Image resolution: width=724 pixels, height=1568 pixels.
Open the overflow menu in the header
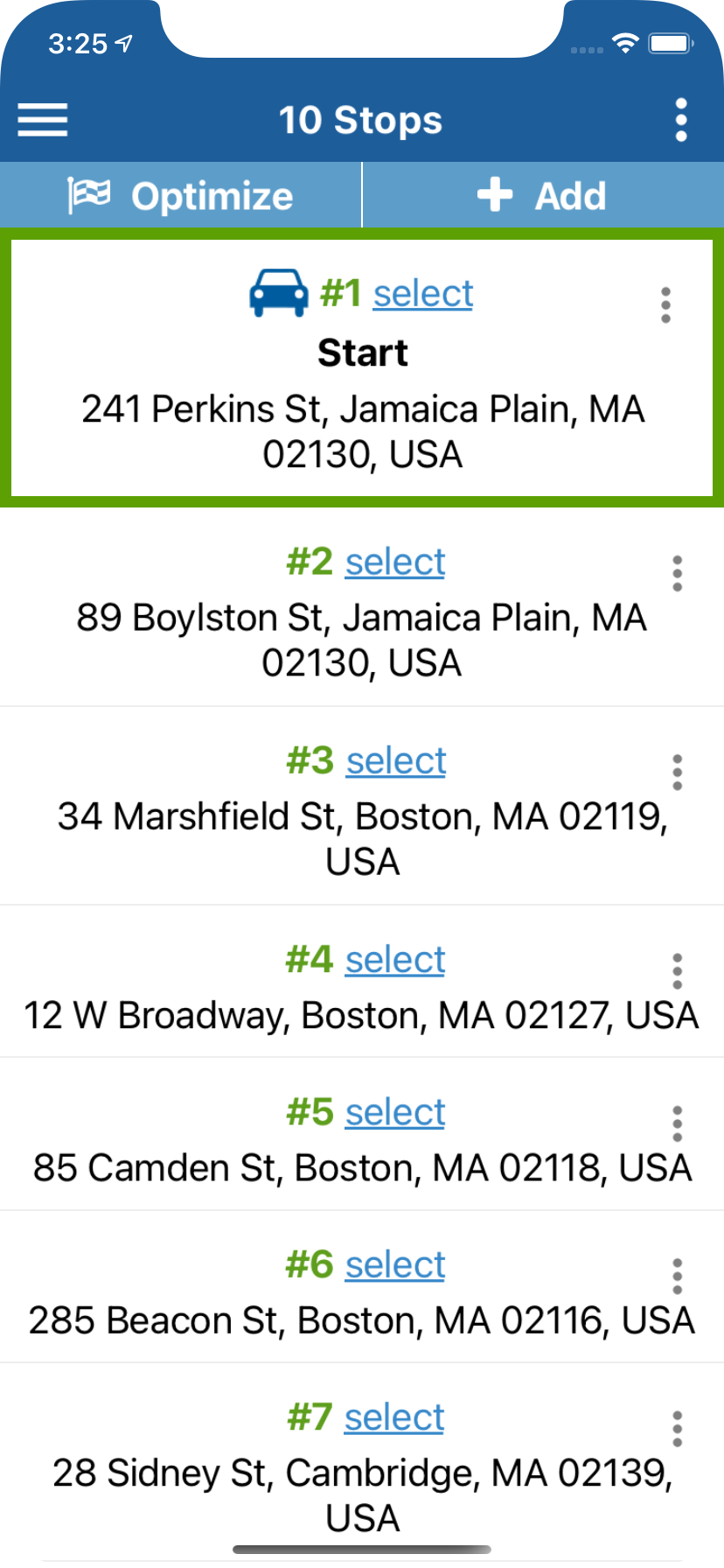(680, 120)
